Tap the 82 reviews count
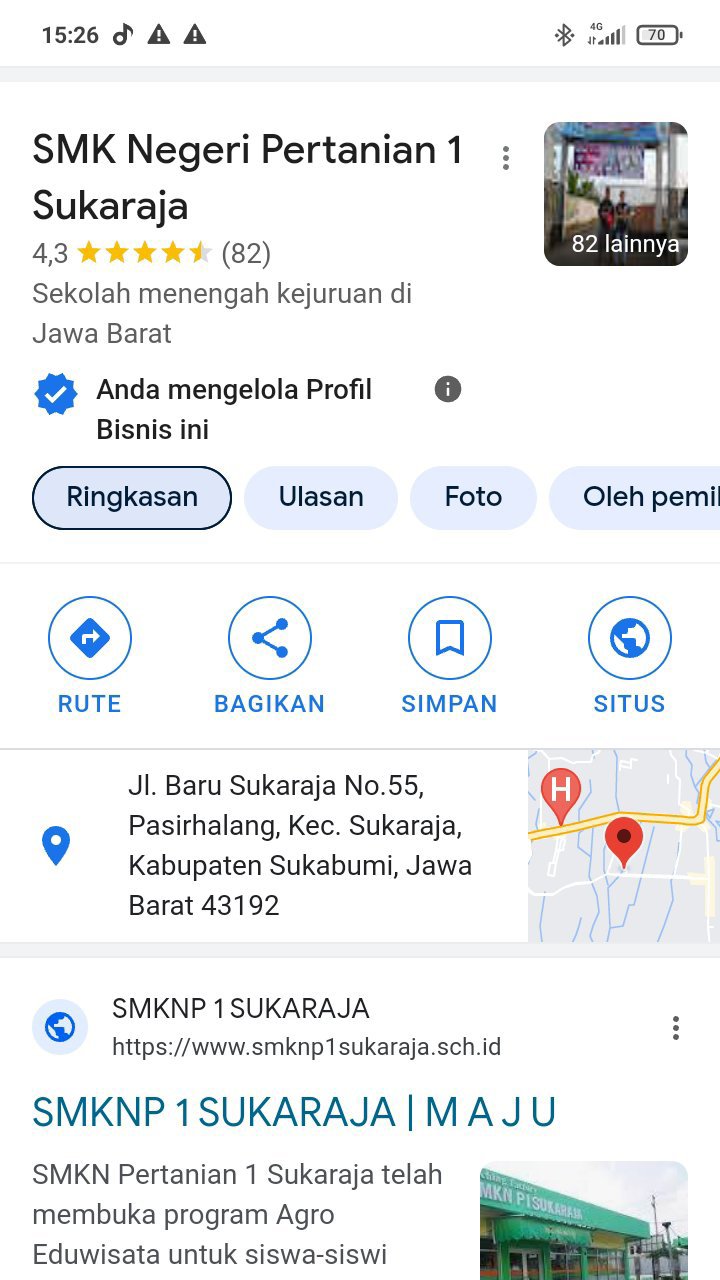The width and height of the screenshot is (720, 1280). (x=246, y=253)
